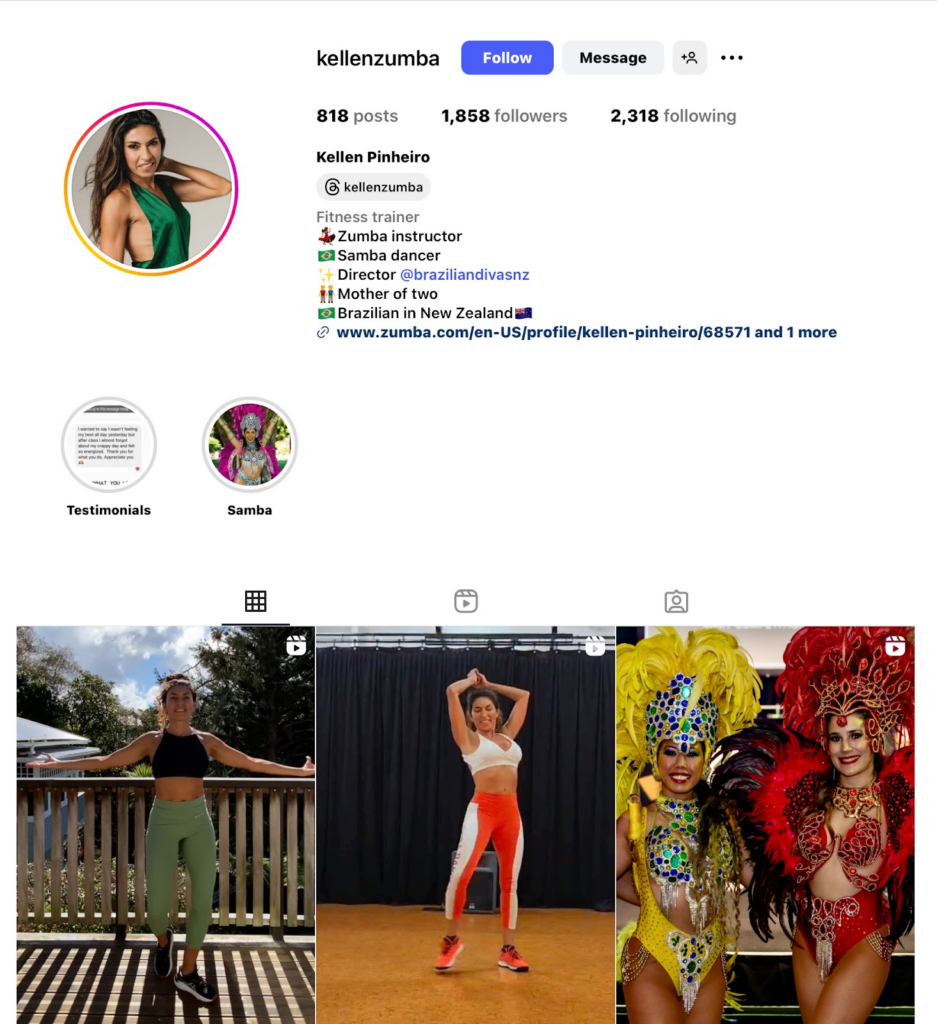Open the three-dot options menu
This screenshot has width=937, height=1024.
(732, 58)
